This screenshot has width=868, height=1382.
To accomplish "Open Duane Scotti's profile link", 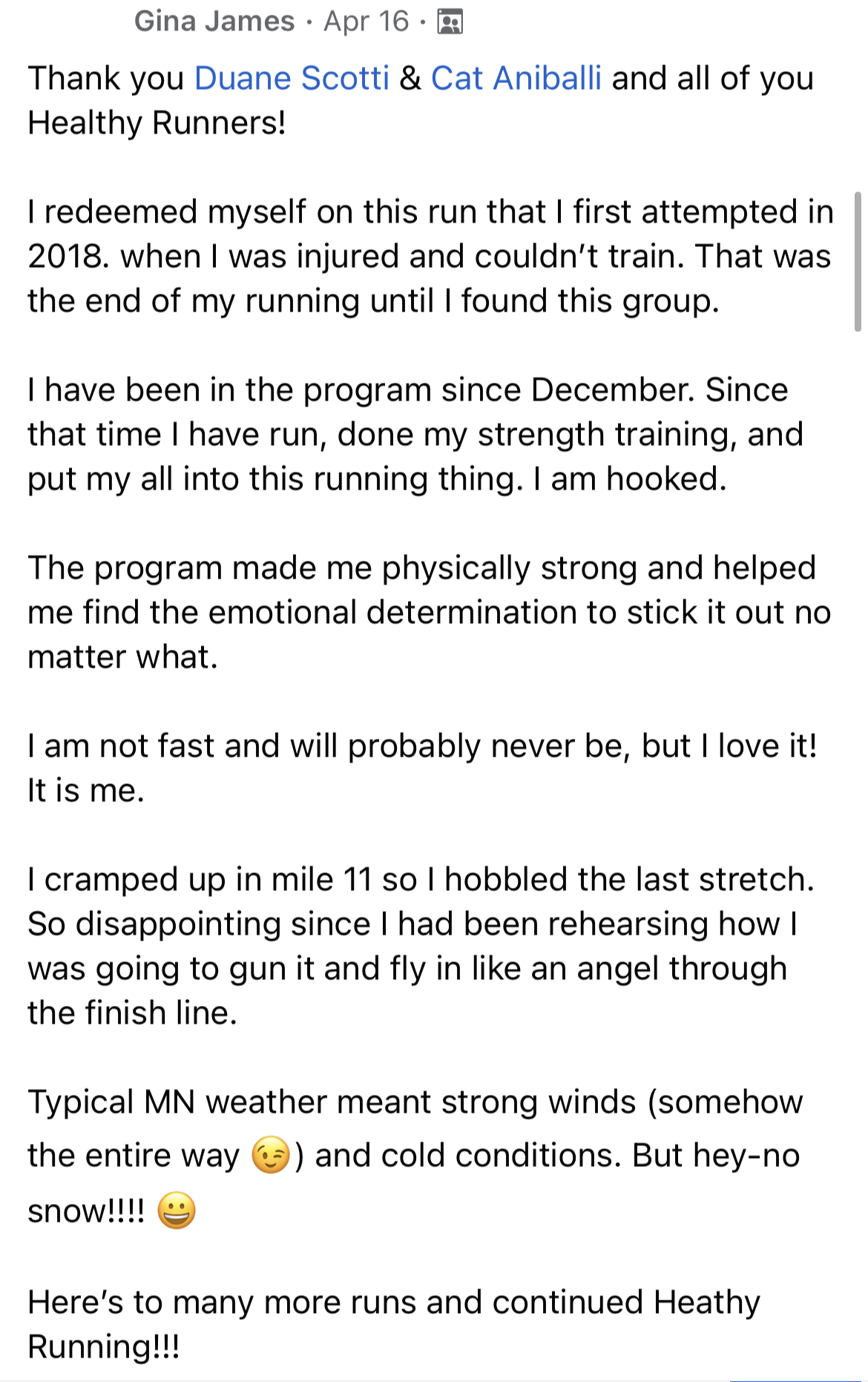I will coord(292,79).
